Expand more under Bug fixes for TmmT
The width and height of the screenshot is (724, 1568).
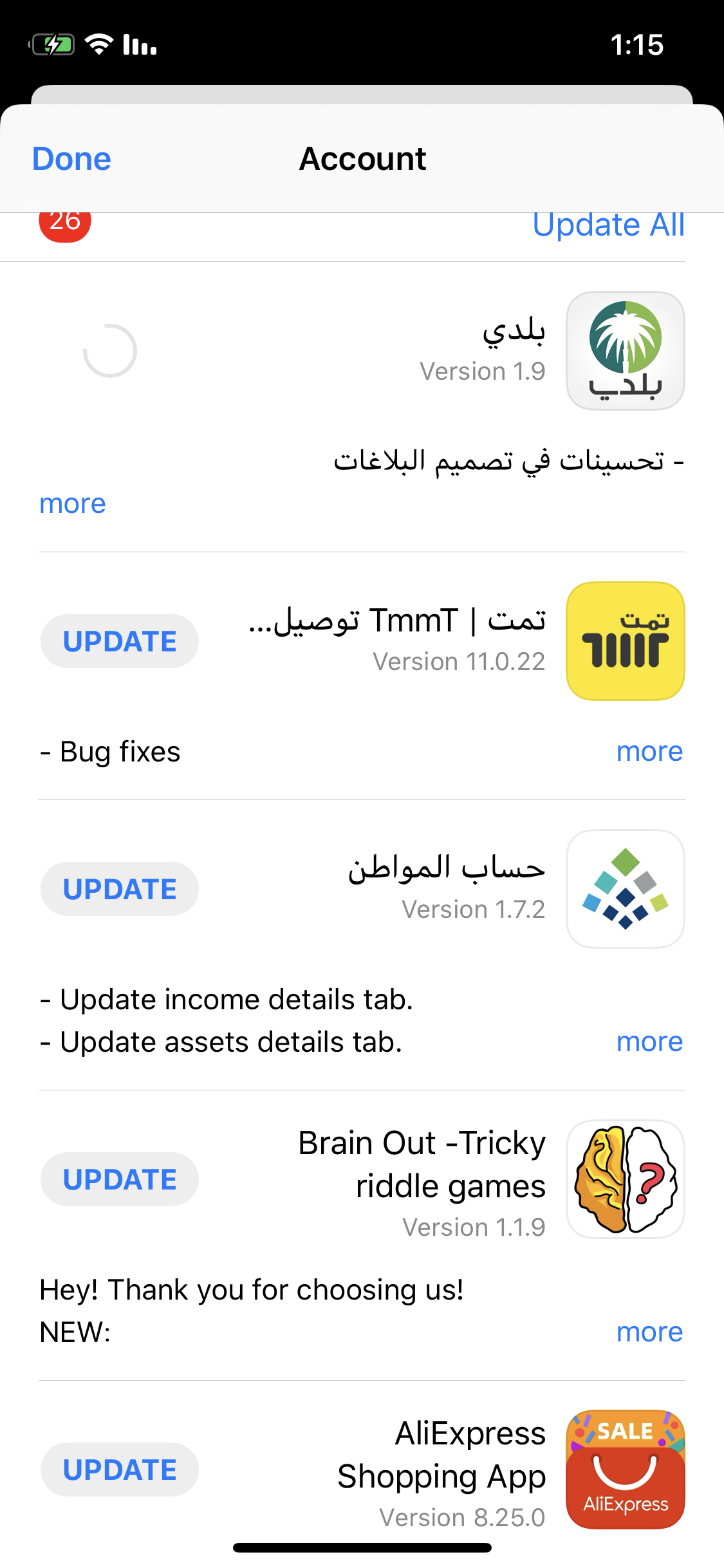click(649, 751)
